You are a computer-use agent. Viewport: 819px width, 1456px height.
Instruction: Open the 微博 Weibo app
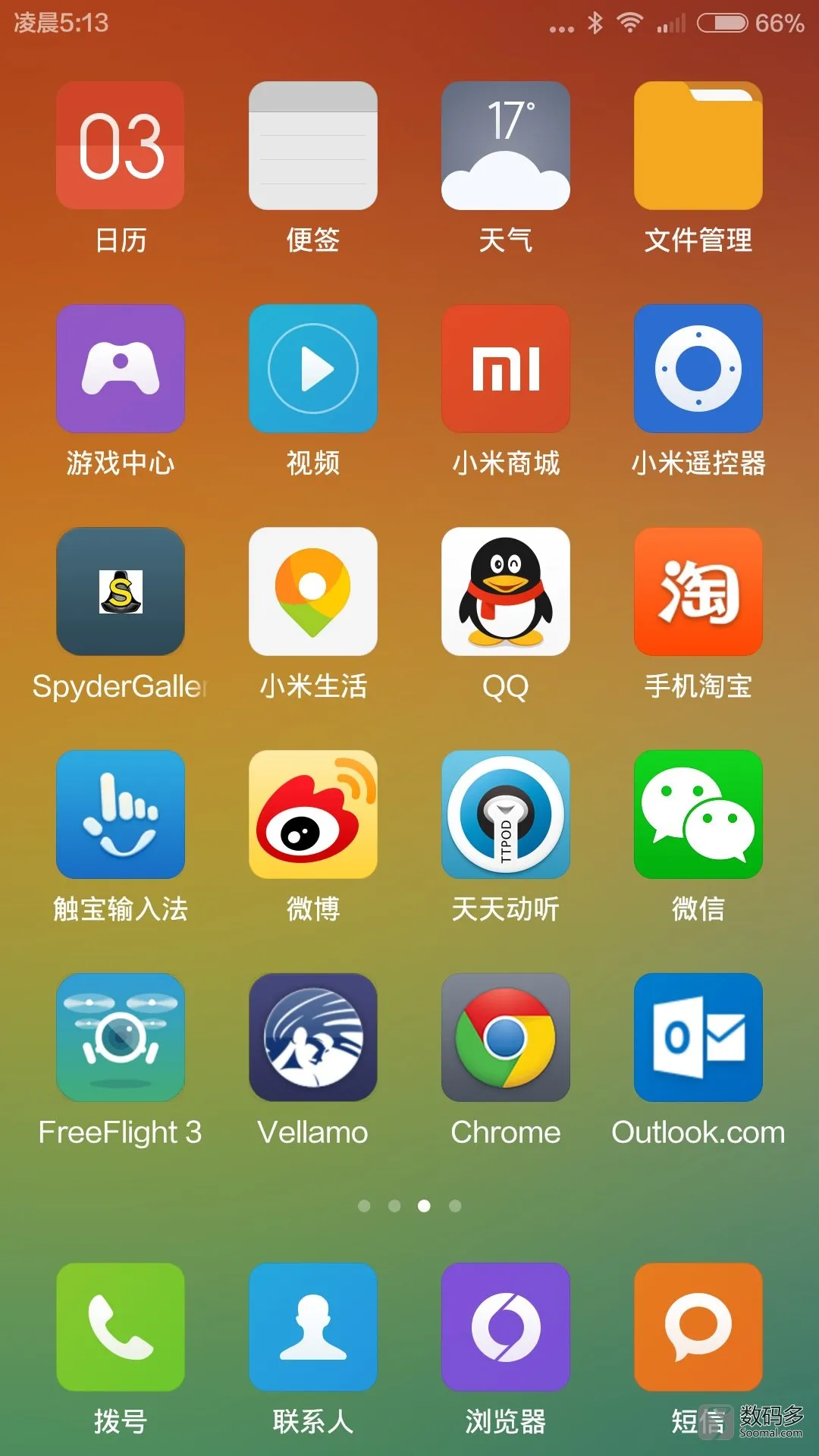[313, 814]
